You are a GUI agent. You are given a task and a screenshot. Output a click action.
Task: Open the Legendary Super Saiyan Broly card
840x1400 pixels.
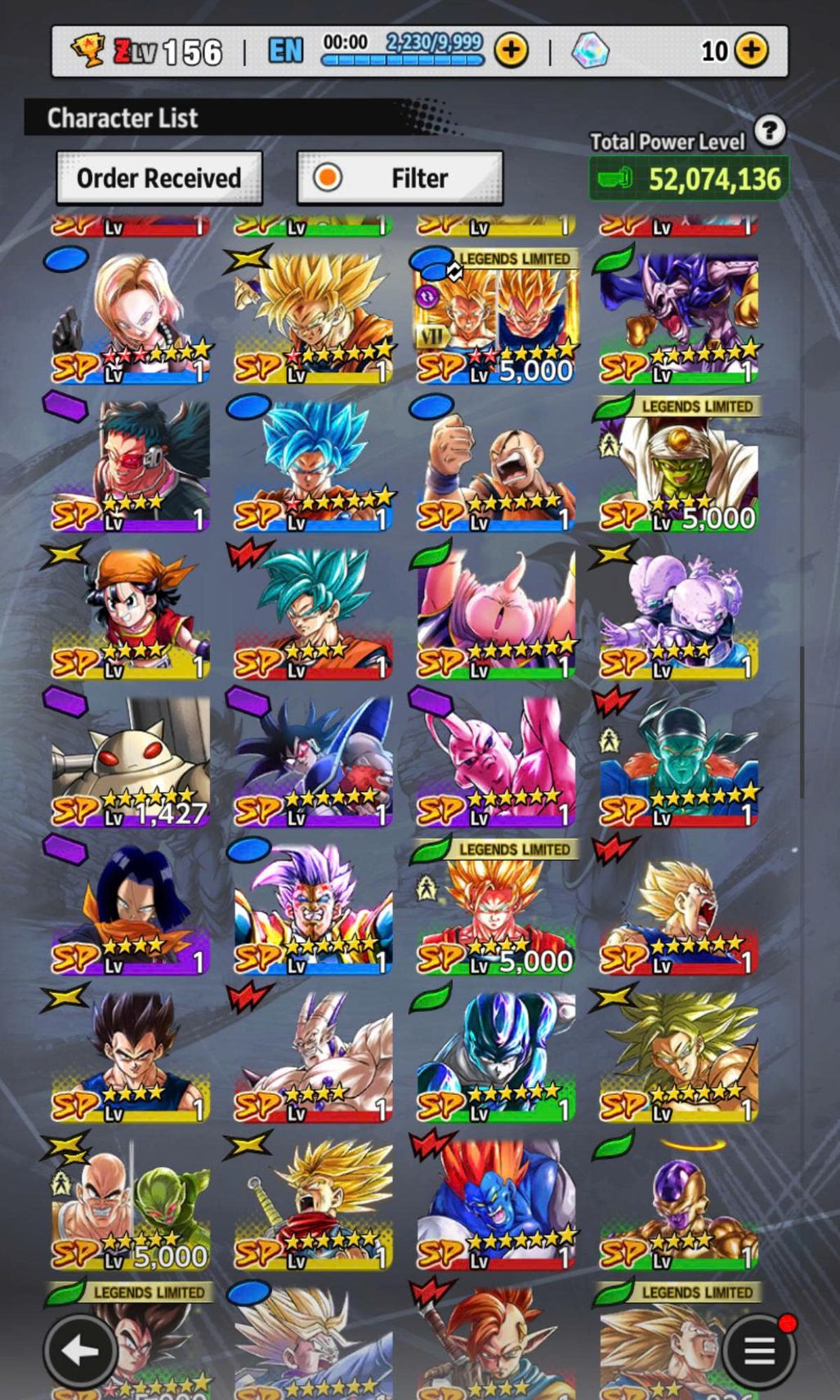pyautogui.click(x=679, y=1054)
